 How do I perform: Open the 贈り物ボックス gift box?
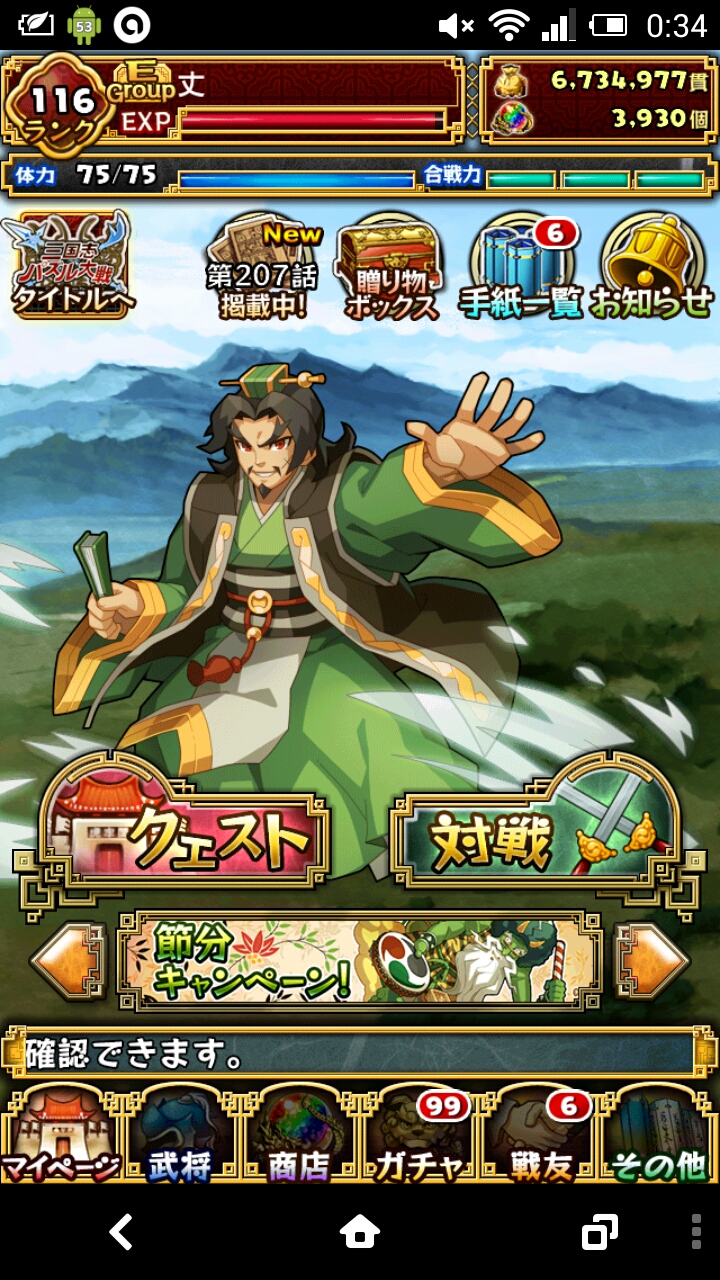coord(391,270)
